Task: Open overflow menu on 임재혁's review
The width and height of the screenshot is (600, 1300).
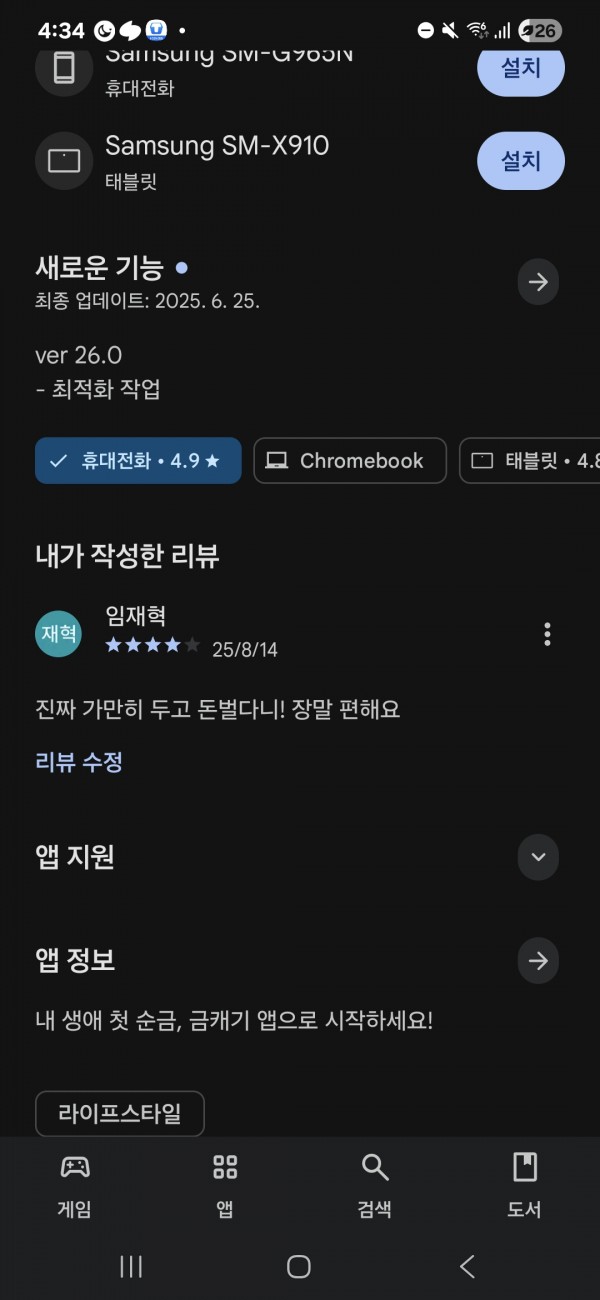Action: [547, 634]
